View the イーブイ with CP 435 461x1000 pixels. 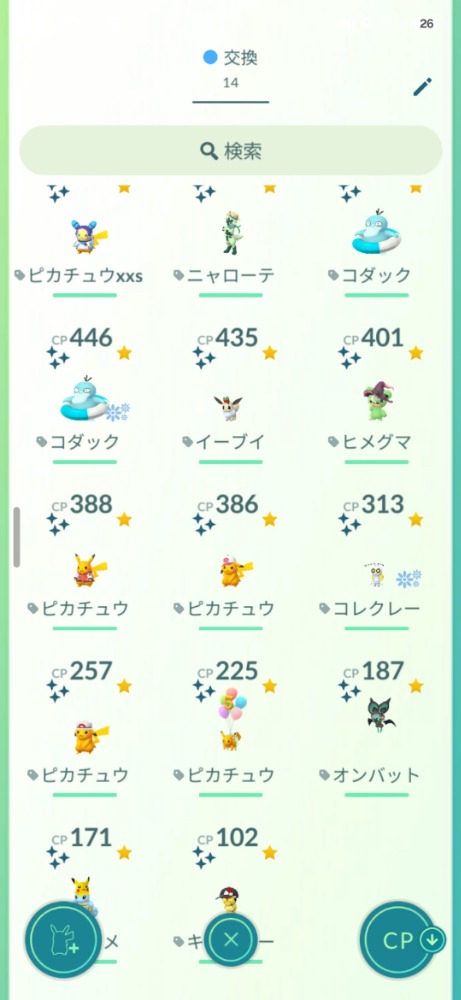tap(231, 395)
